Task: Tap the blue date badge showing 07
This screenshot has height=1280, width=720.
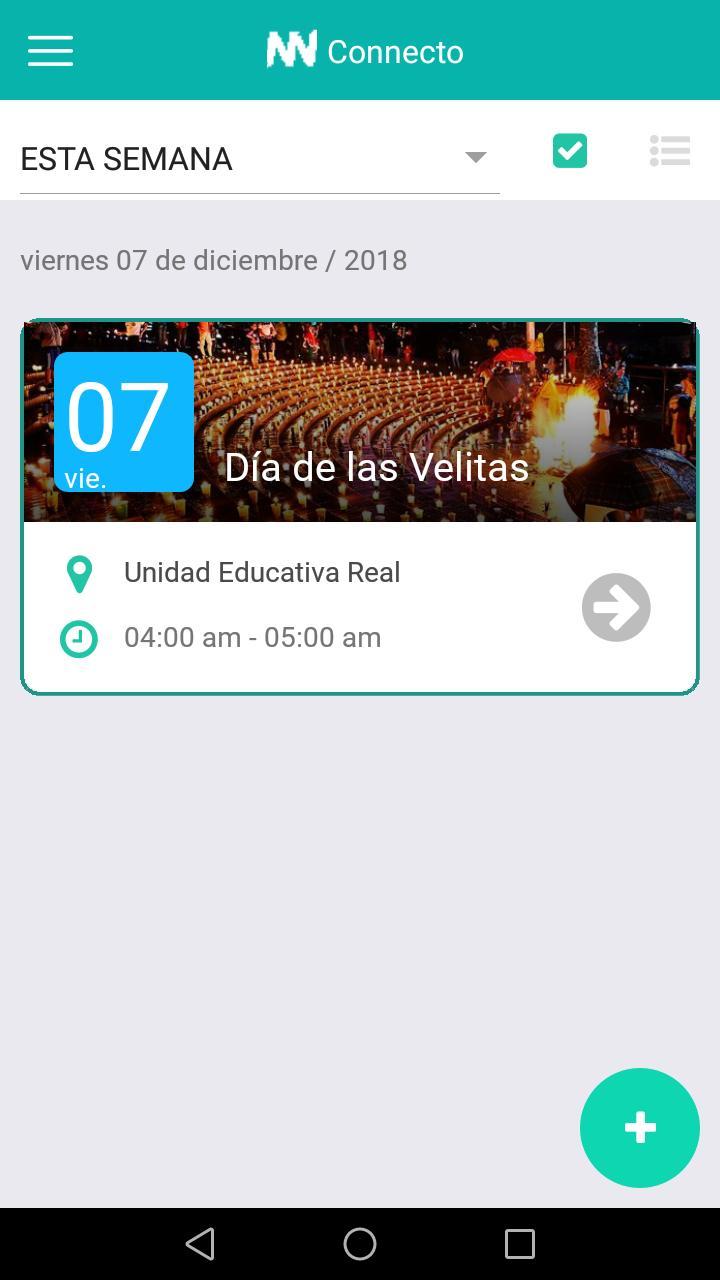Action: 123,420
